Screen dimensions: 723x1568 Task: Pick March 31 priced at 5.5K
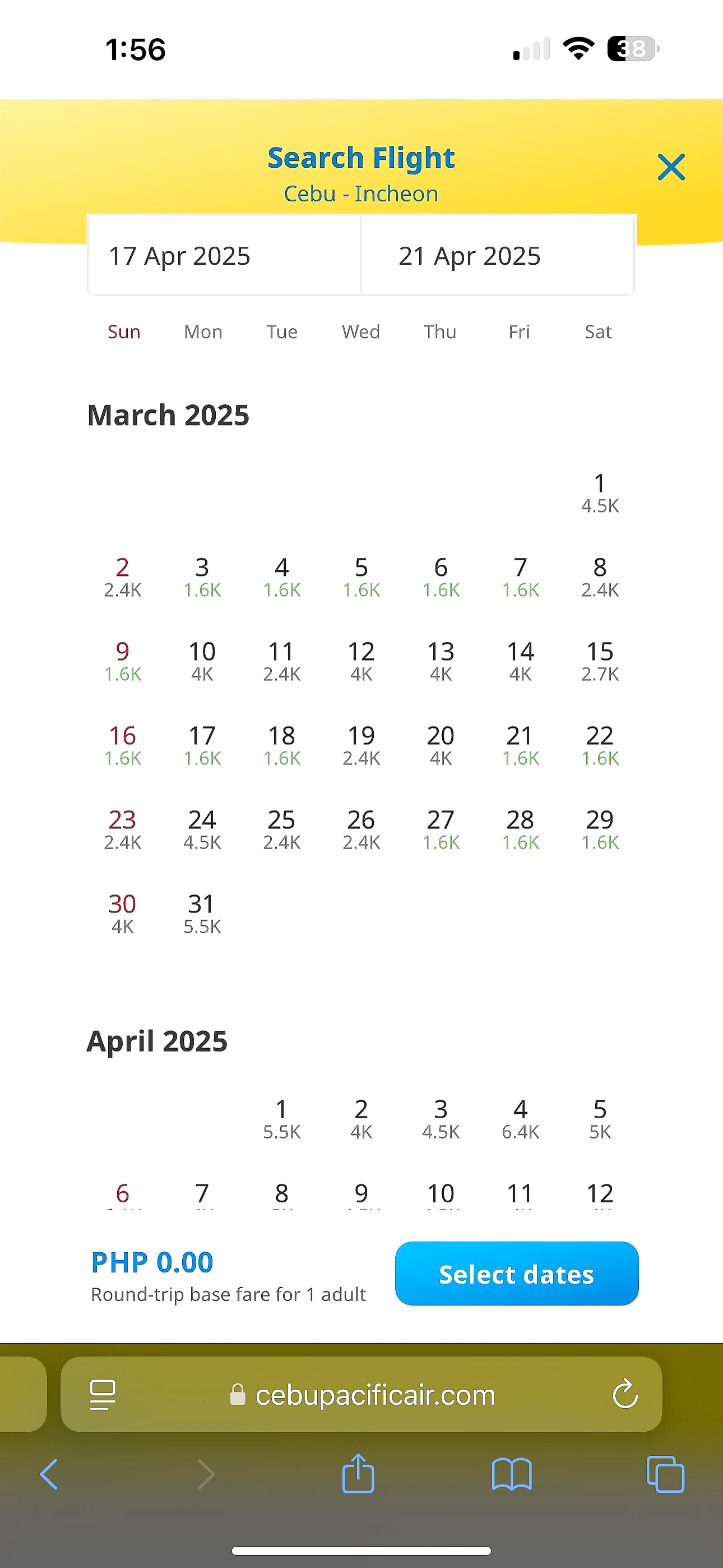[202, 914]
